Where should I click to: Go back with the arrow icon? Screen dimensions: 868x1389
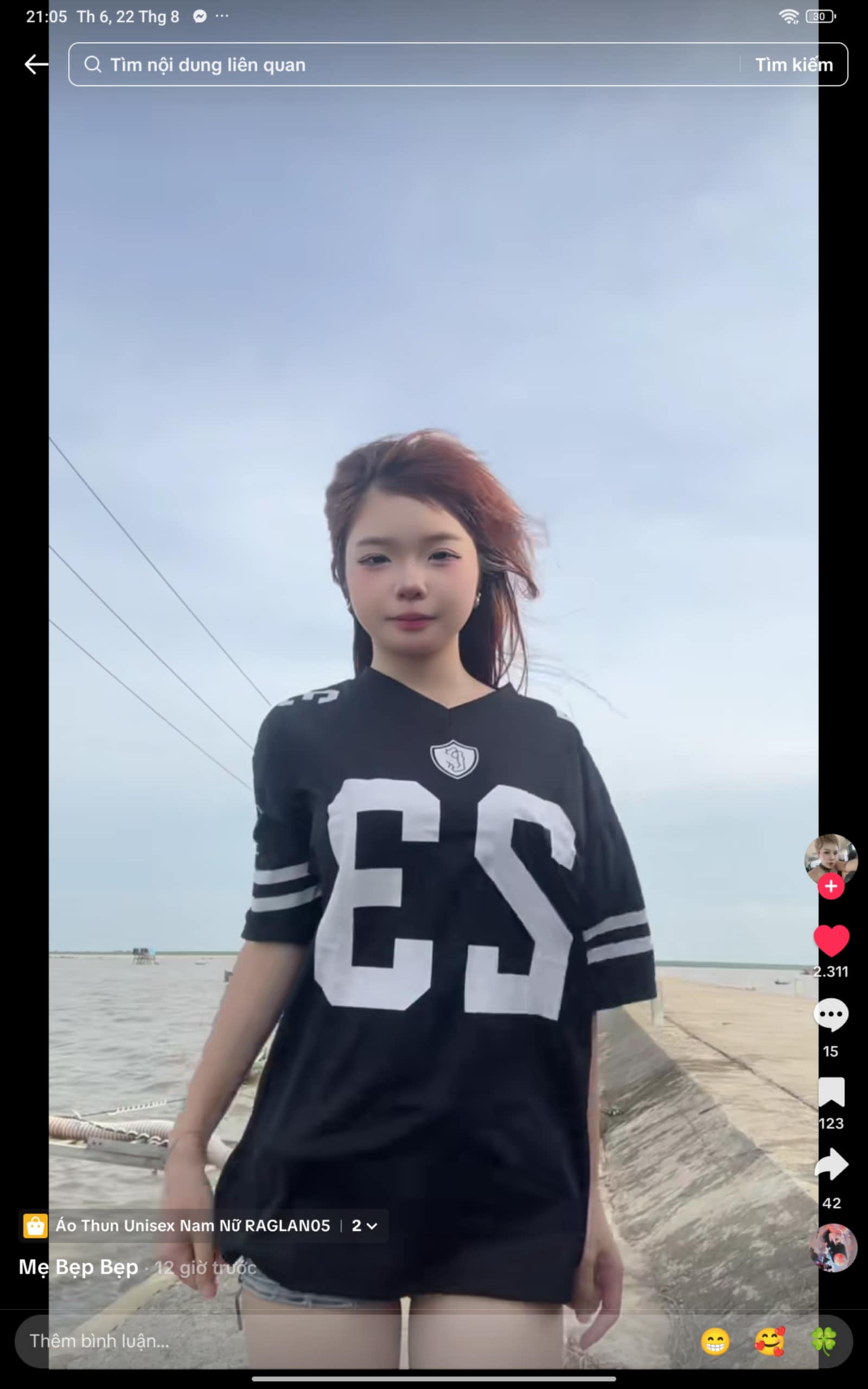tap(36, 64)
